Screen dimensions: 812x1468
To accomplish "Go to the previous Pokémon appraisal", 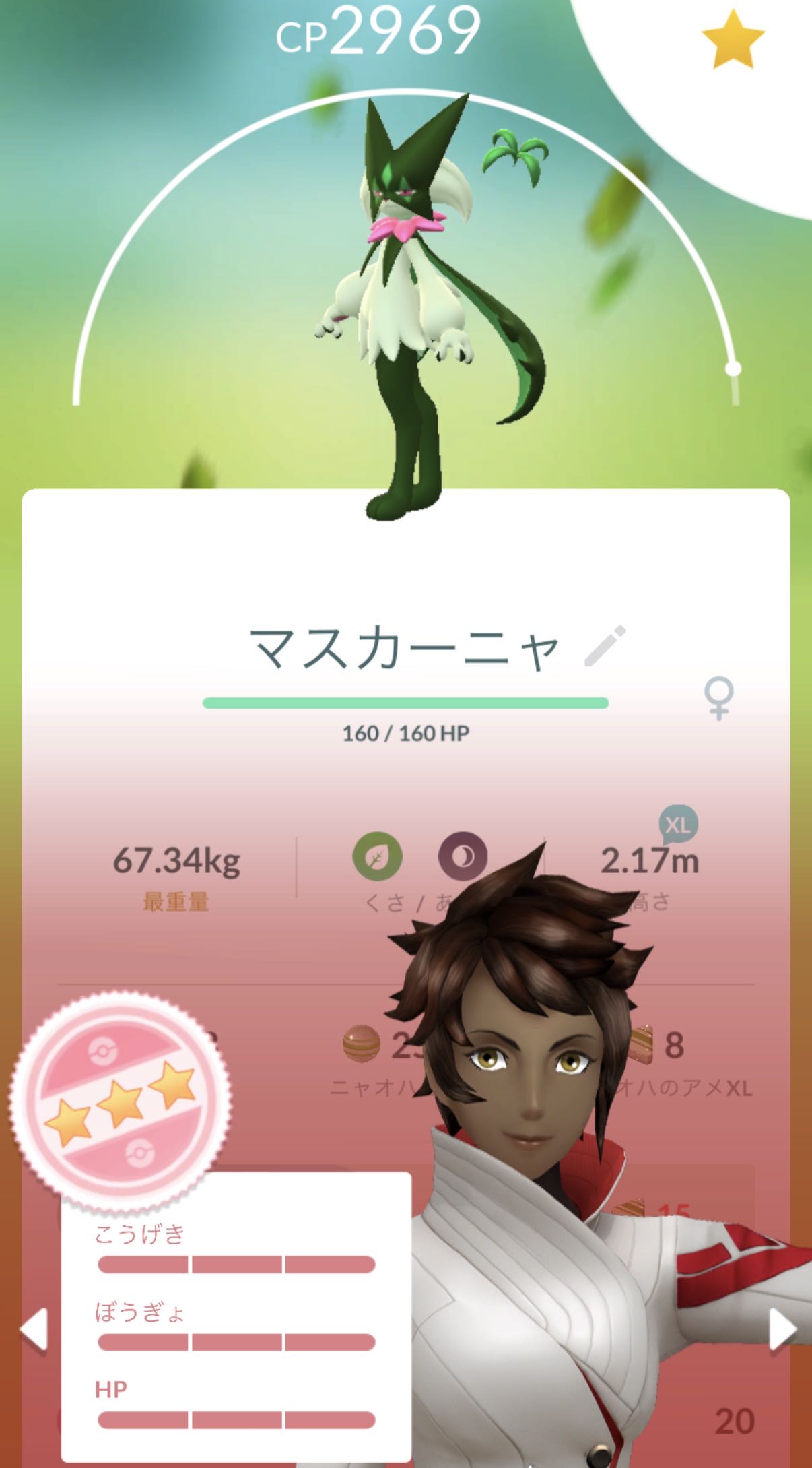I will click(x=34, y=1329).
